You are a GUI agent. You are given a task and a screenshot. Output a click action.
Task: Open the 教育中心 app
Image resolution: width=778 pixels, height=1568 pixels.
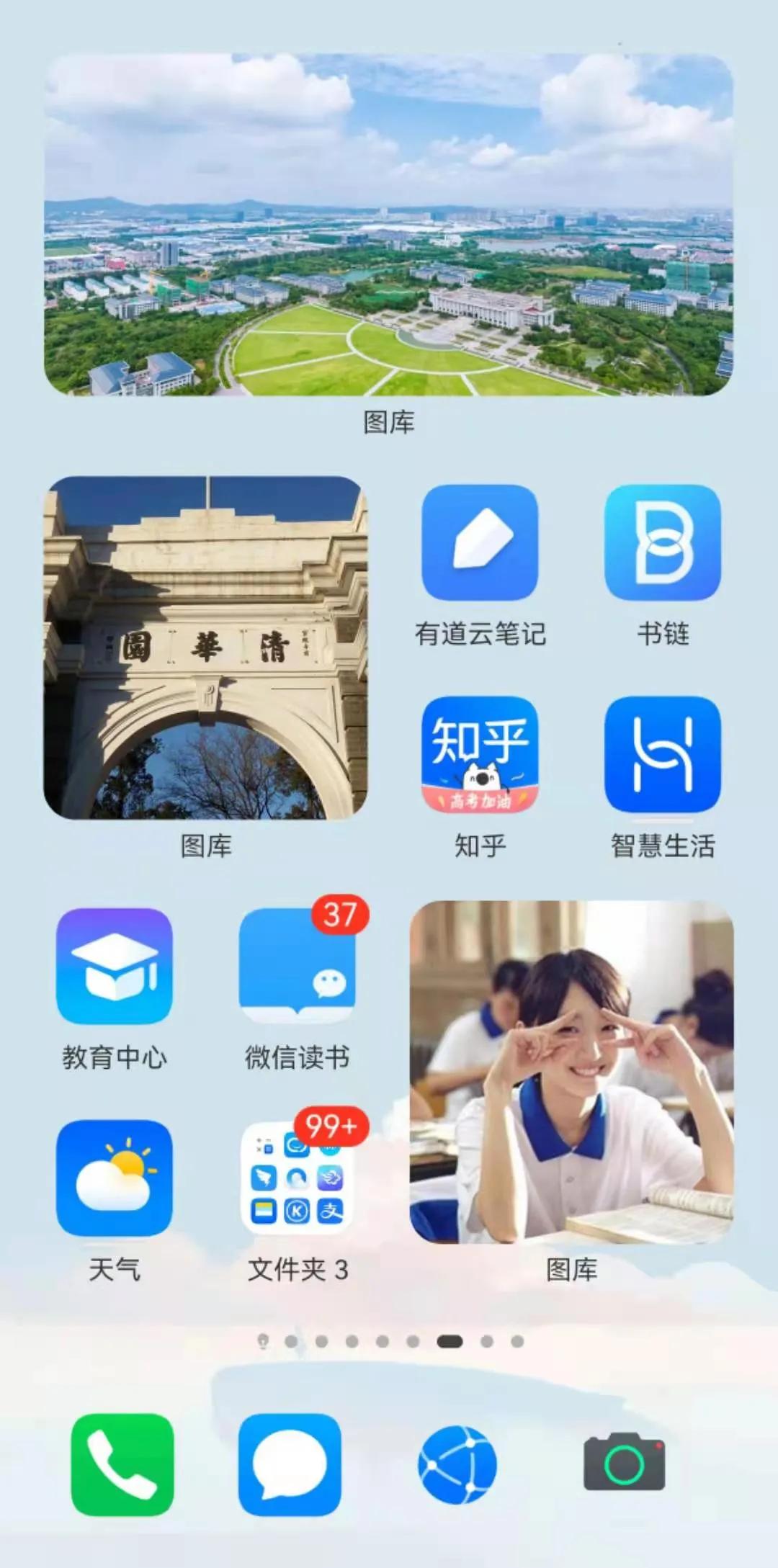(115, 966)
